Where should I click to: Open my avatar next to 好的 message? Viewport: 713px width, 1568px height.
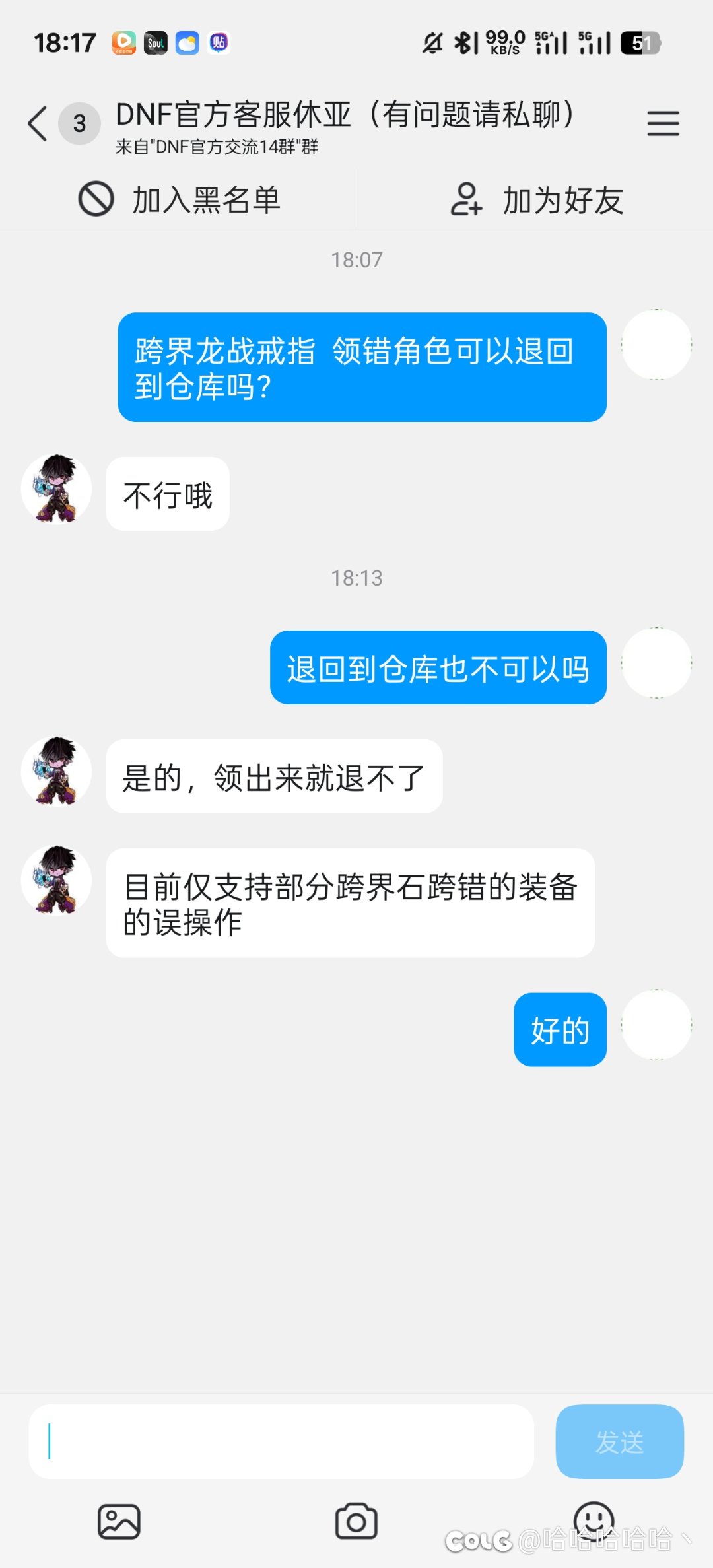pyautogui.click(x=656, y=1025)
